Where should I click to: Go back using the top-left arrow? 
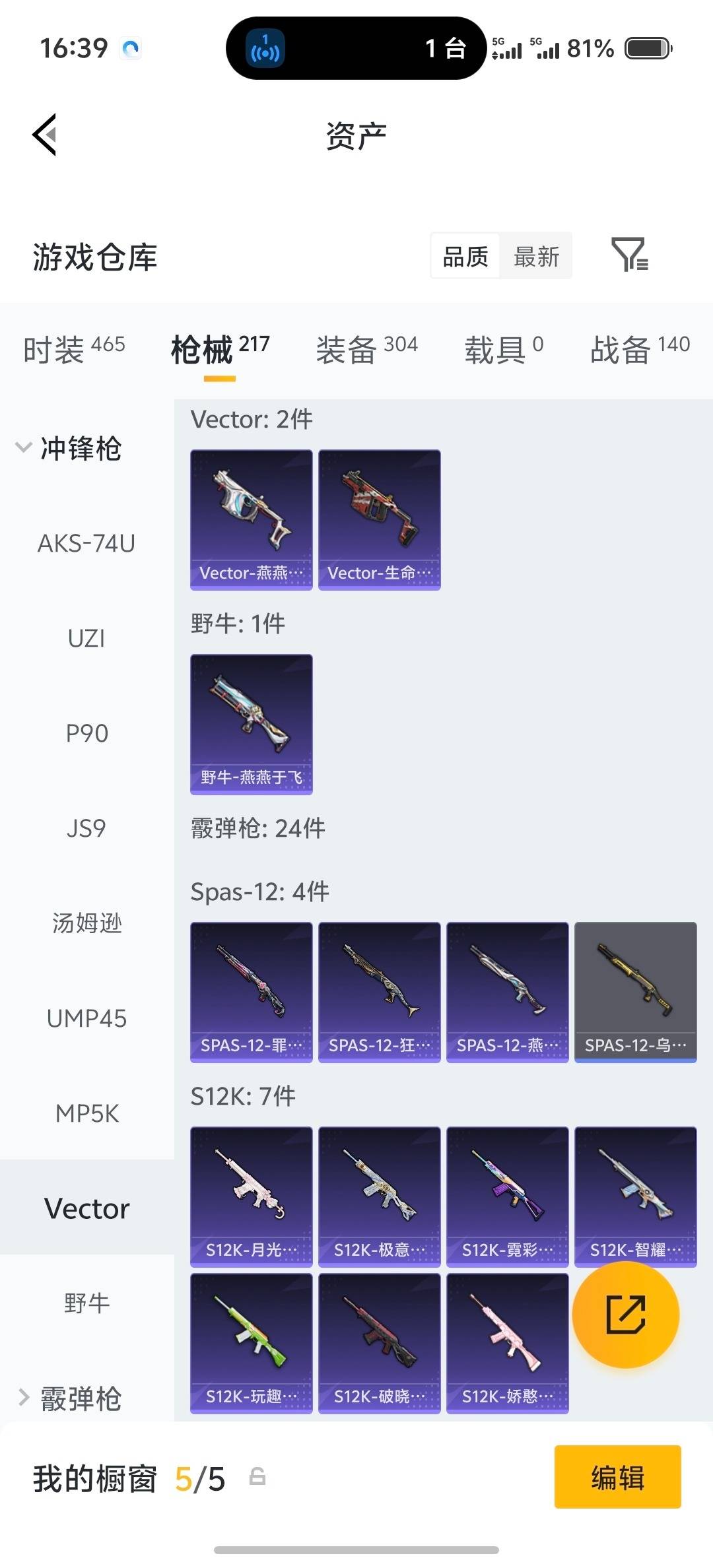pos(44,134)
